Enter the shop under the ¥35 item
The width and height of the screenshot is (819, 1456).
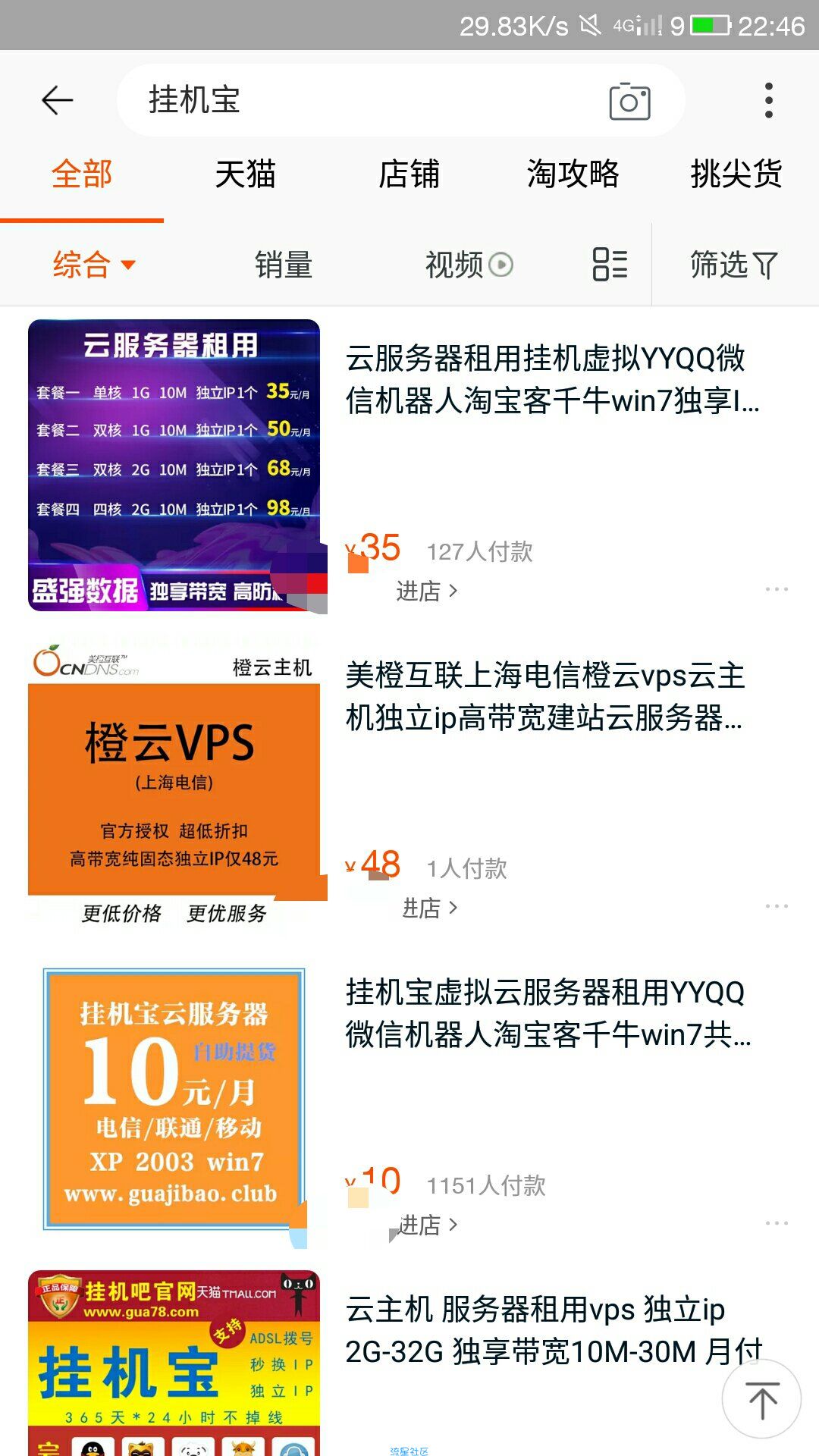click(x=426, y=591)
